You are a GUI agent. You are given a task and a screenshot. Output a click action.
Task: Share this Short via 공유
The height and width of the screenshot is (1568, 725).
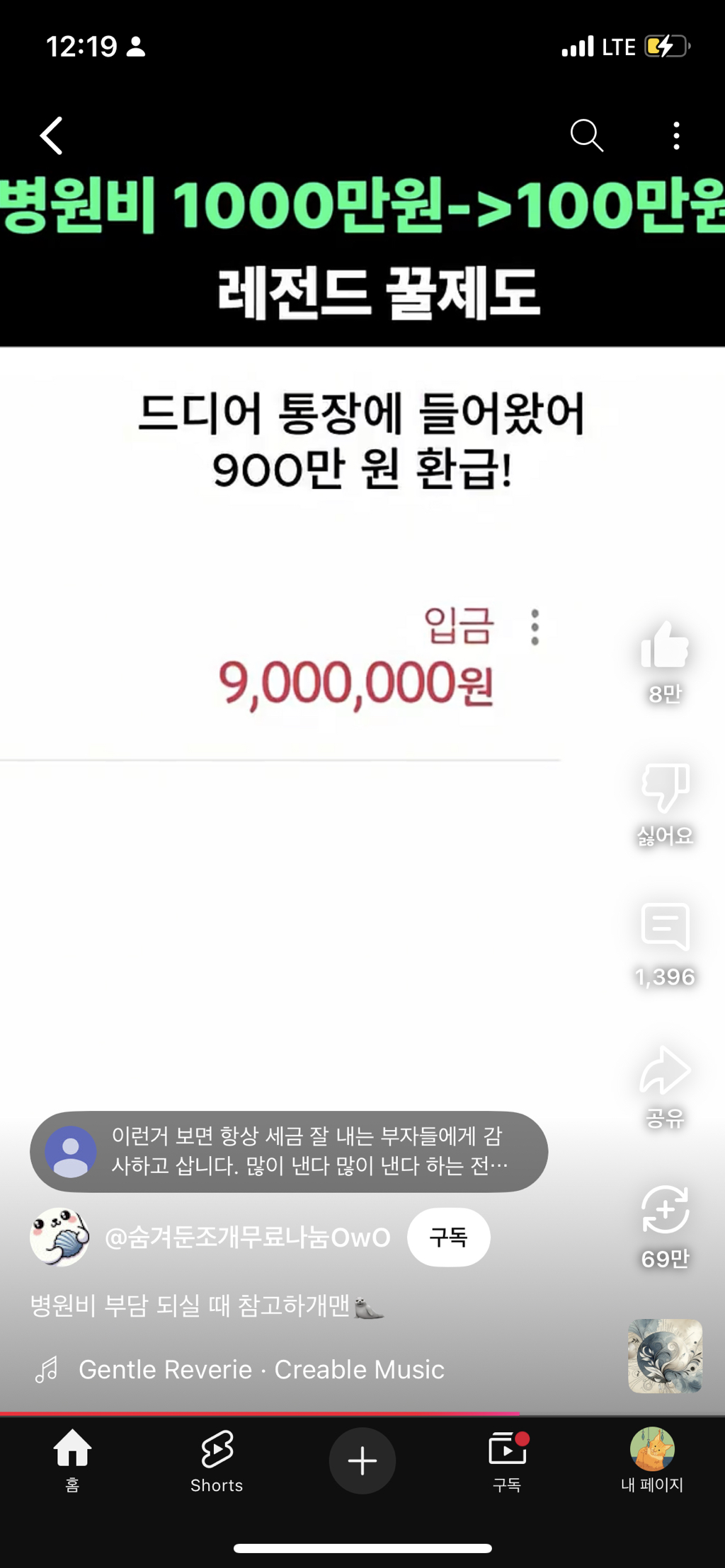(x=664, y=1071)
